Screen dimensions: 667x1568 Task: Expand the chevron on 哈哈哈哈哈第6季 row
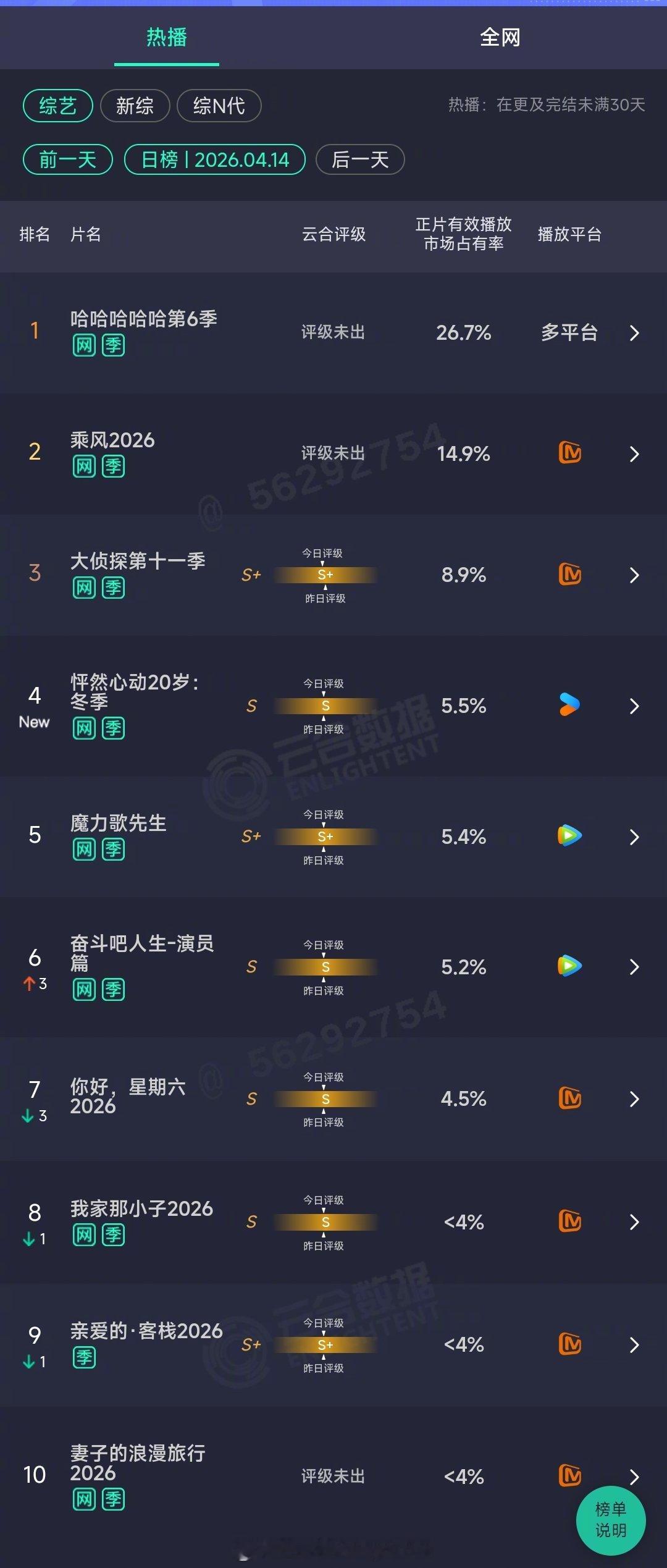[634, 333]
